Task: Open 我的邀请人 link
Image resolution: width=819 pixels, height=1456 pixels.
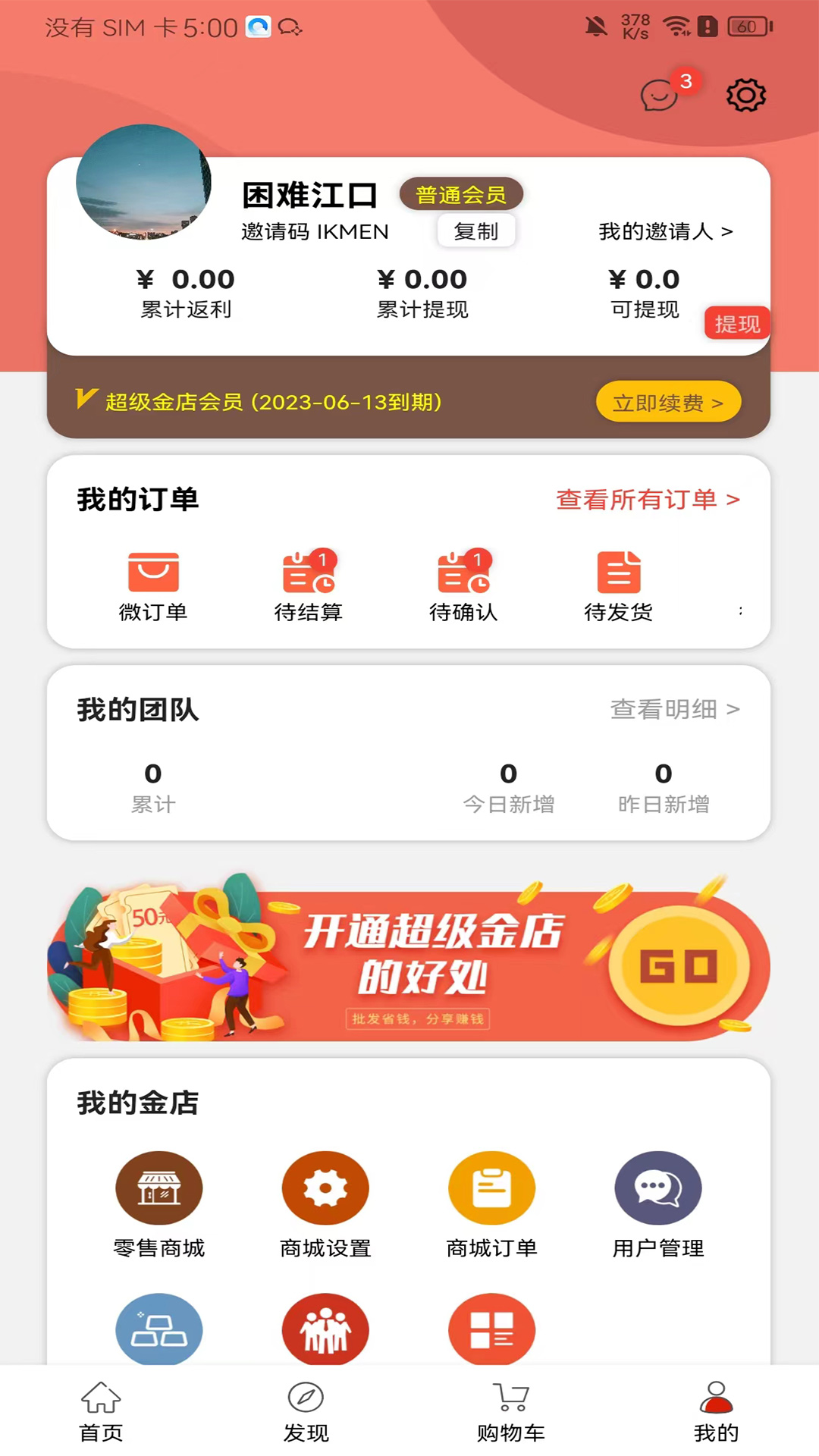Action: coord(666,231)
